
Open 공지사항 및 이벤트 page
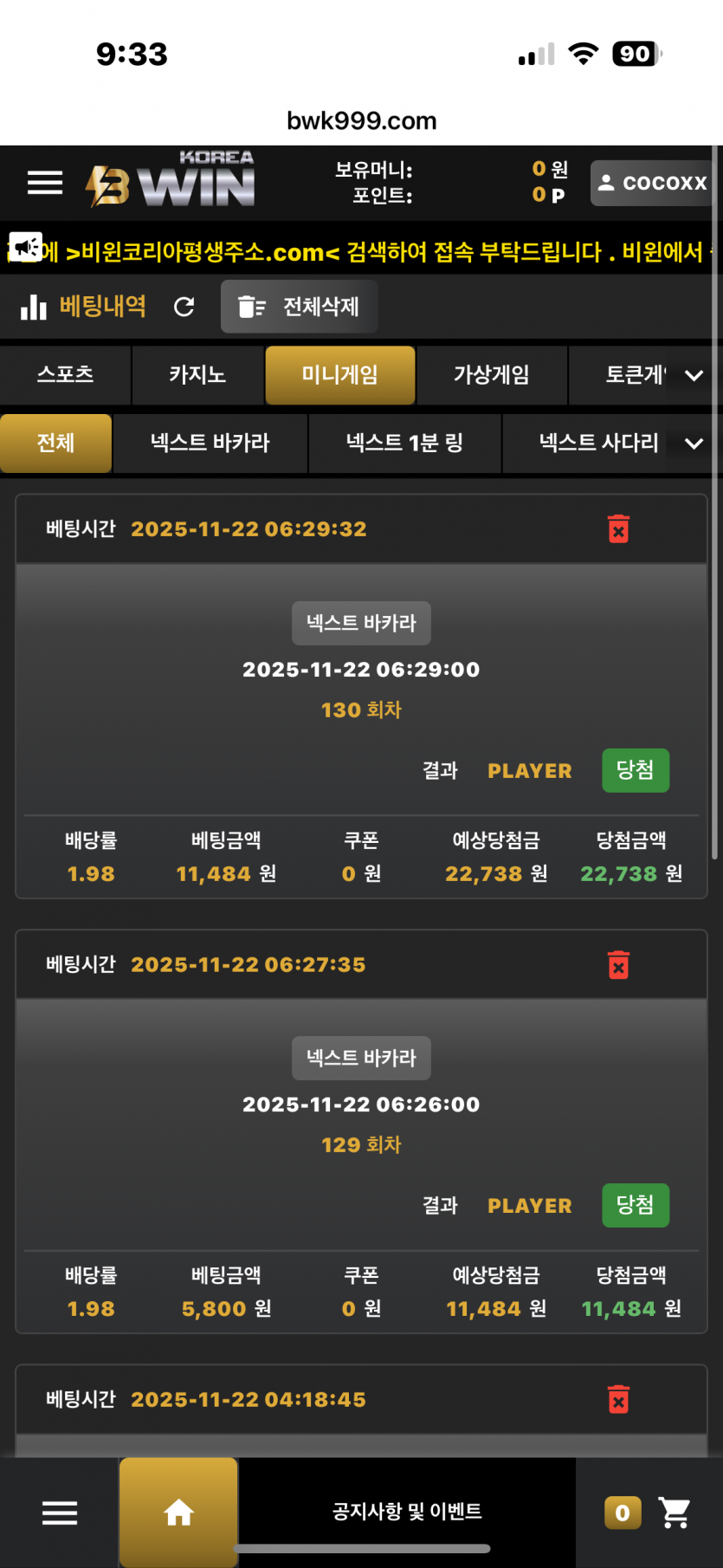pos(407,1512)
